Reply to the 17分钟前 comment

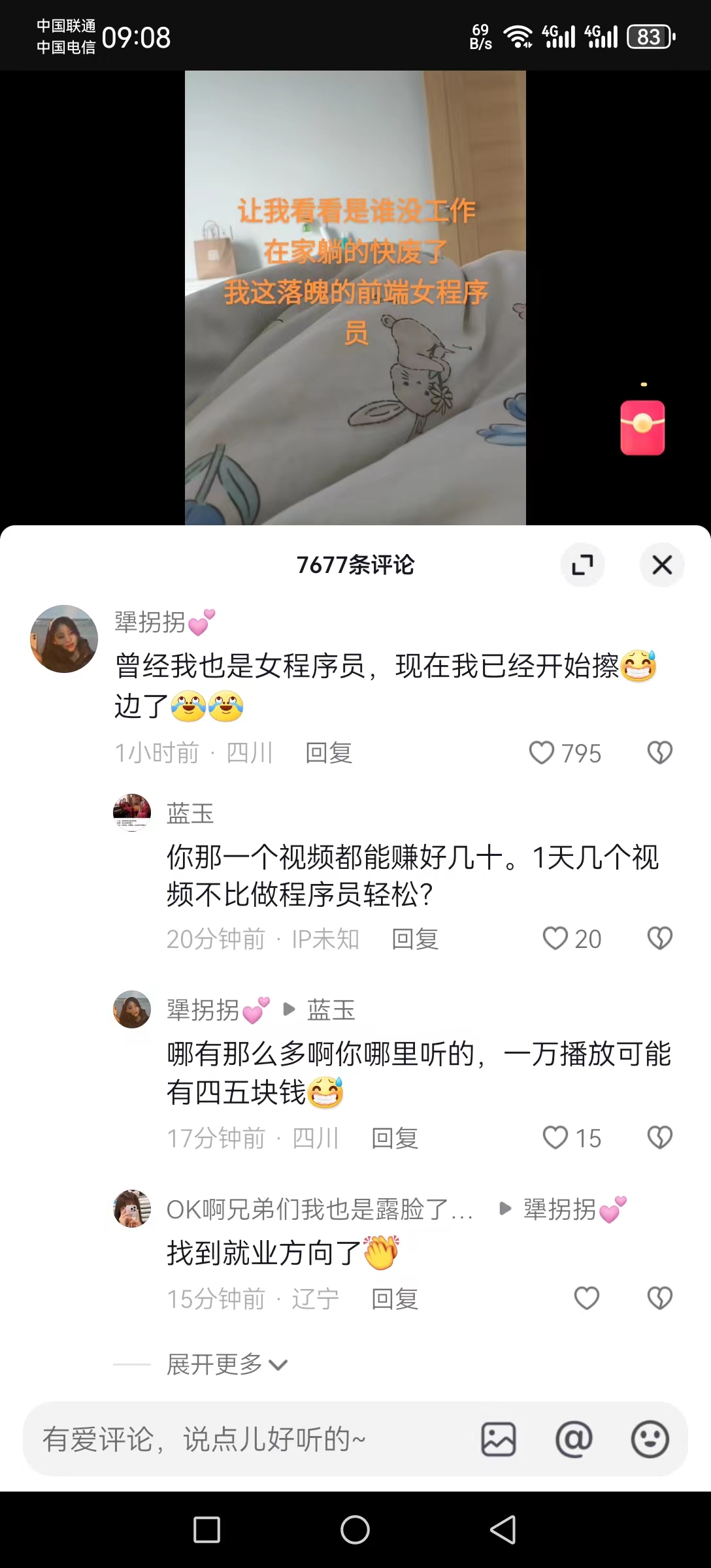click(395, 1138)
